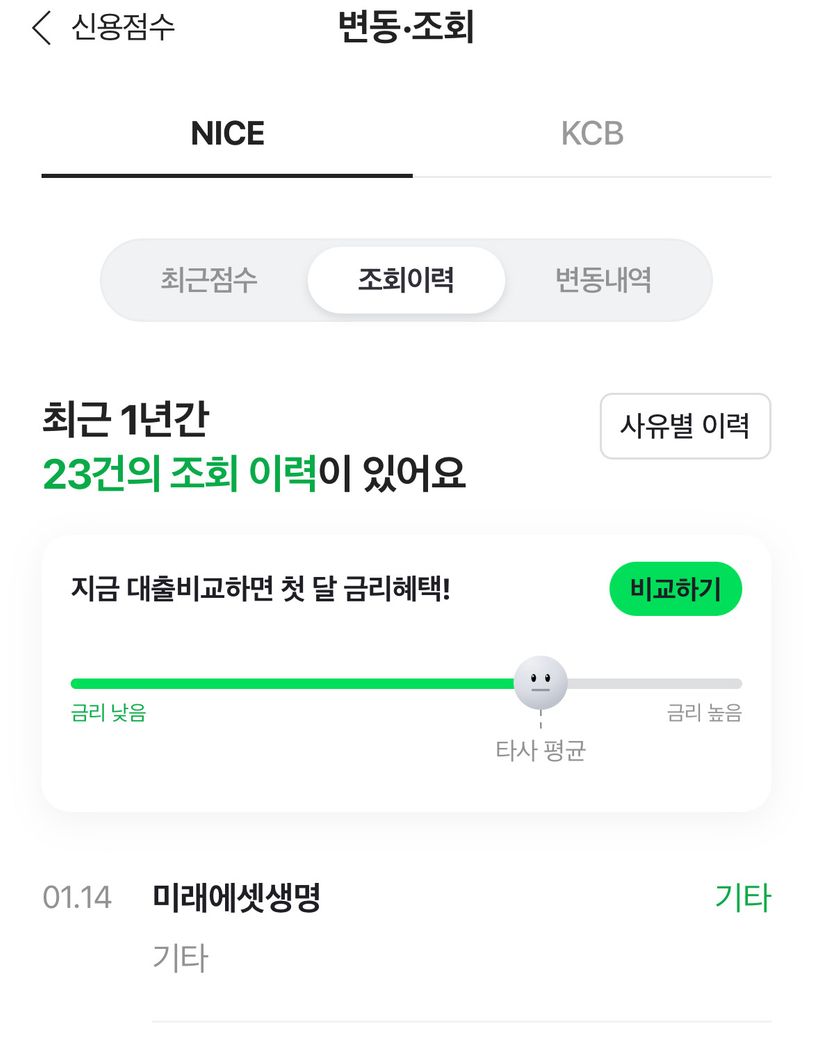Select the 최근점수 segment
The height and width of the screenshot is (1040, 813).
tap(209, 280)
